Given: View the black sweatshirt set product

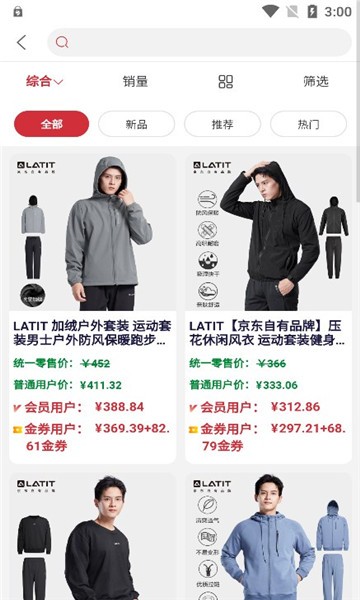Looking at the screenshot, I should [93, 536].
